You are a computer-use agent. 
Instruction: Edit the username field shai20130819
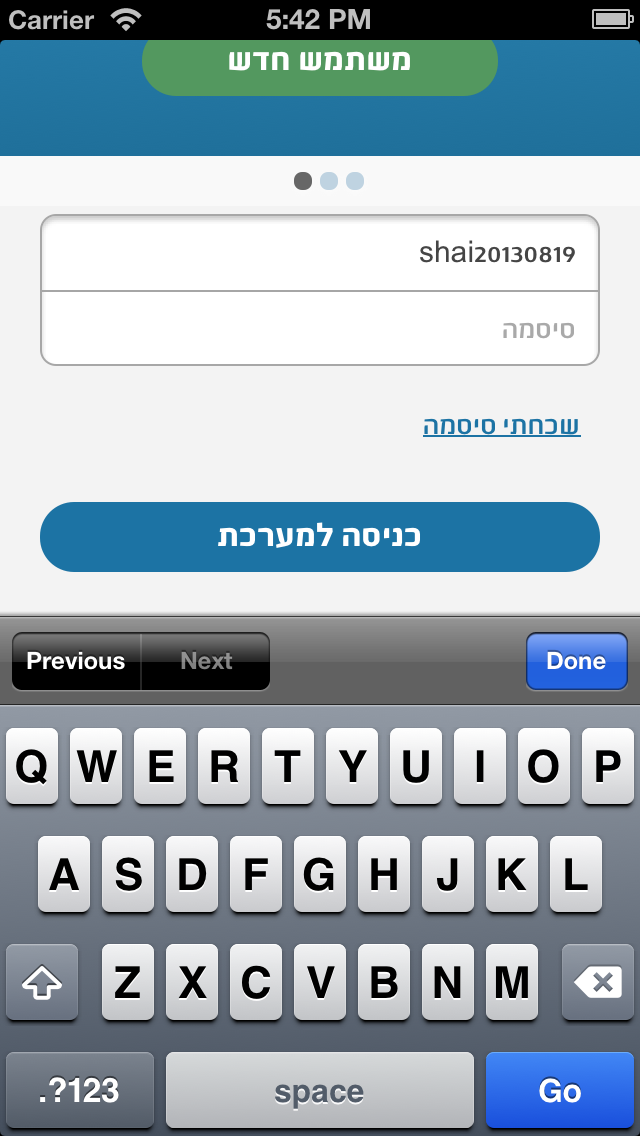(320, 253)
